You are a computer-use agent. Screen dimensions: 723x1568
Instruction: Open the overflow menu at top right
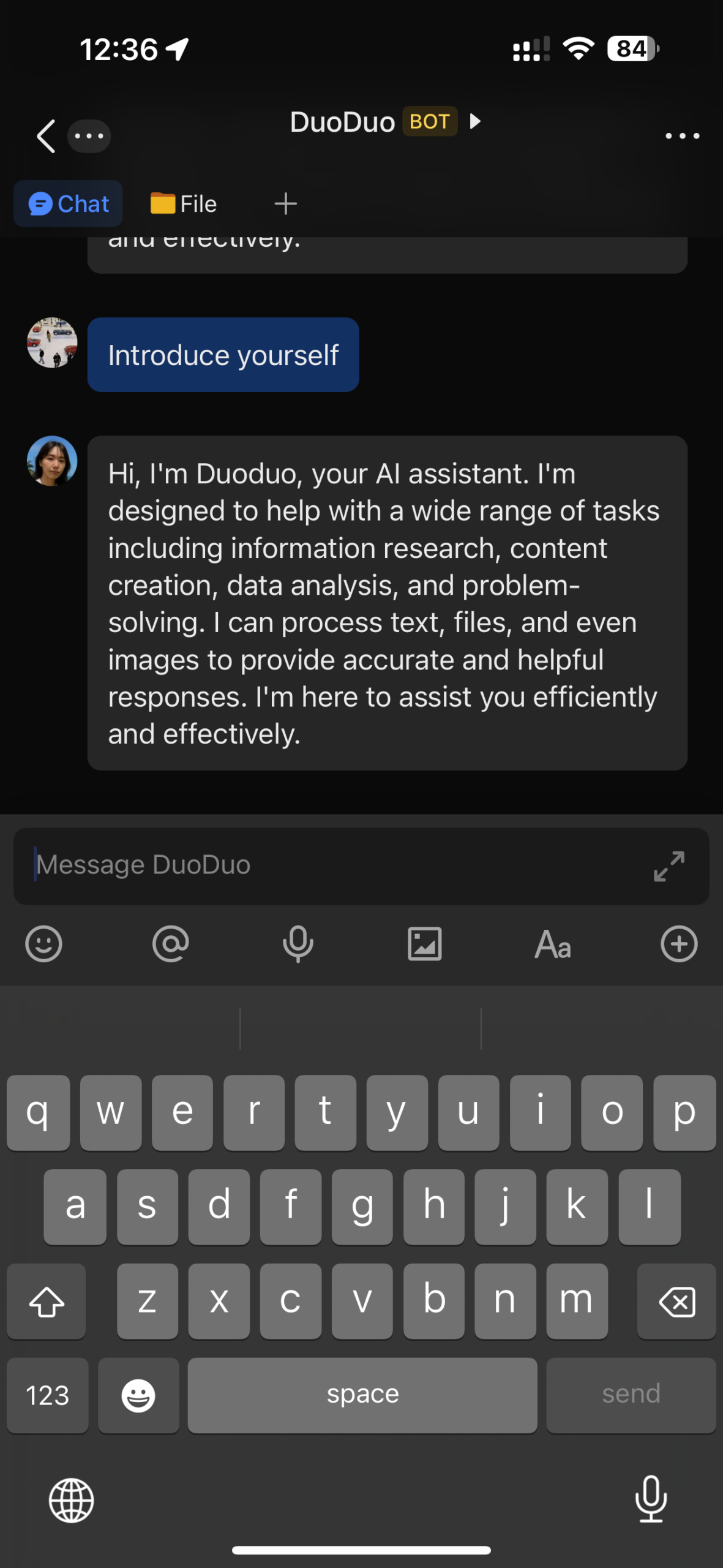point(682,136)
